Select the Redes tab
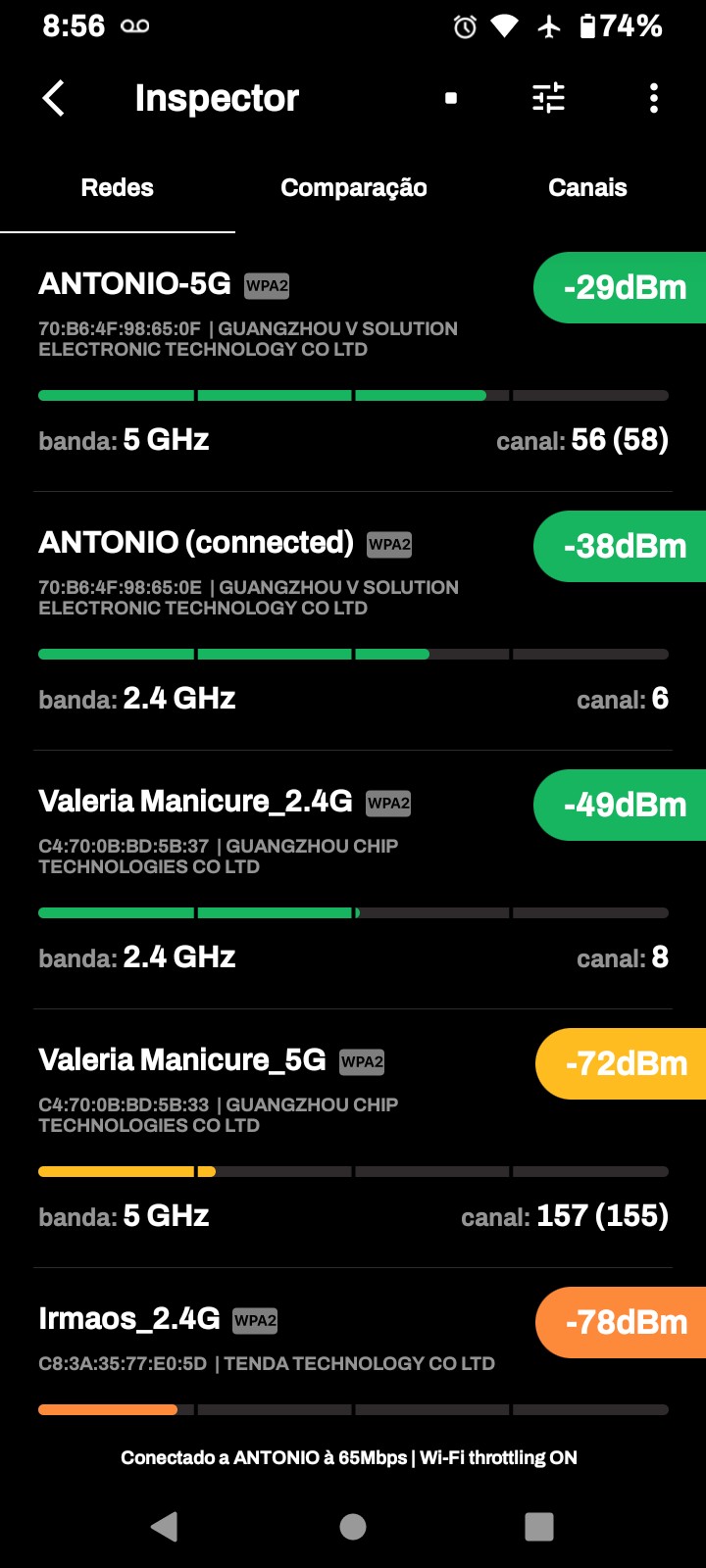 (x=117, y=188)
